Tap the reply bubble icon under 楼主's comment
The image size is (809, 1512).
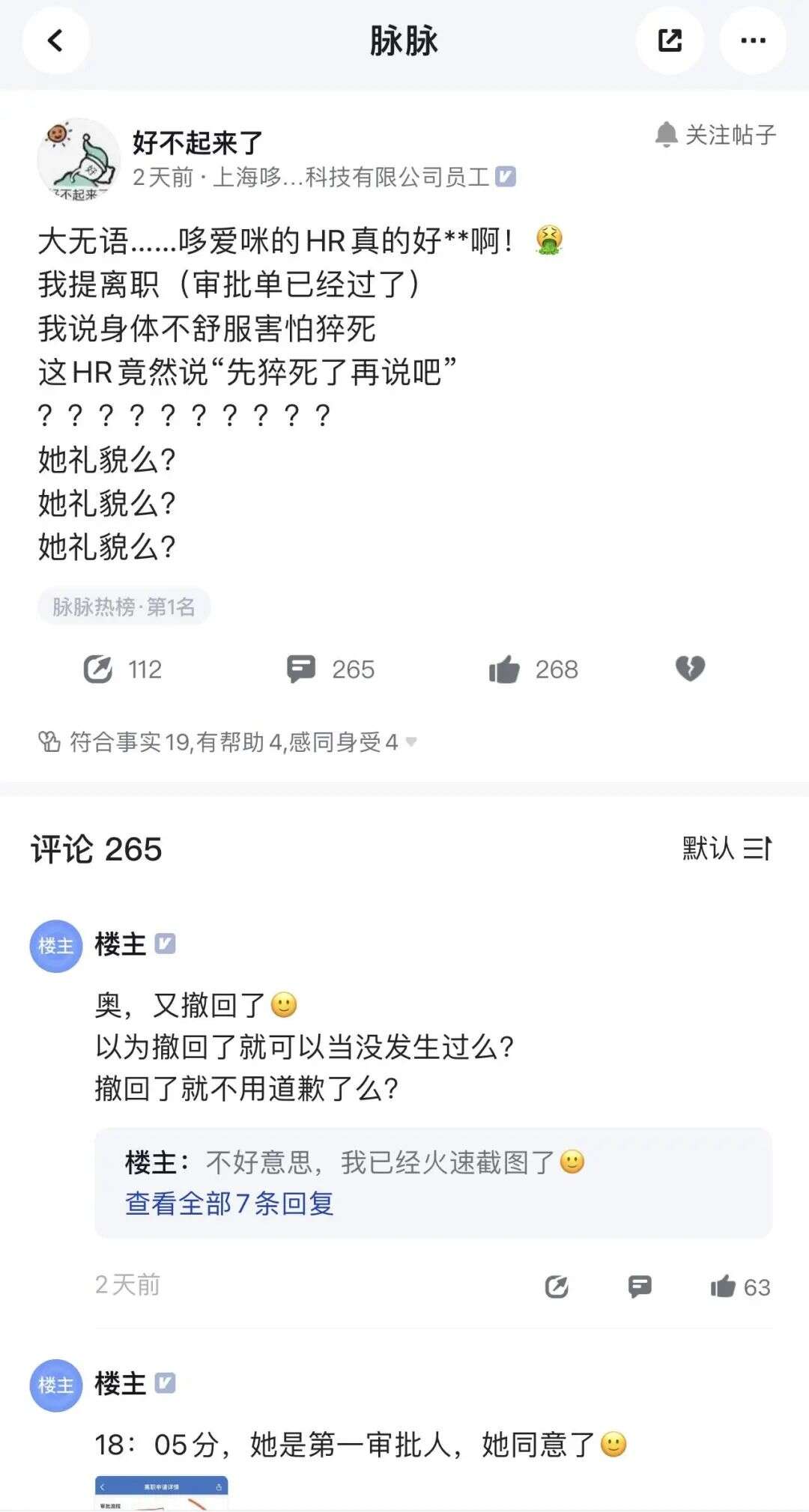[x=639, y=1287]
